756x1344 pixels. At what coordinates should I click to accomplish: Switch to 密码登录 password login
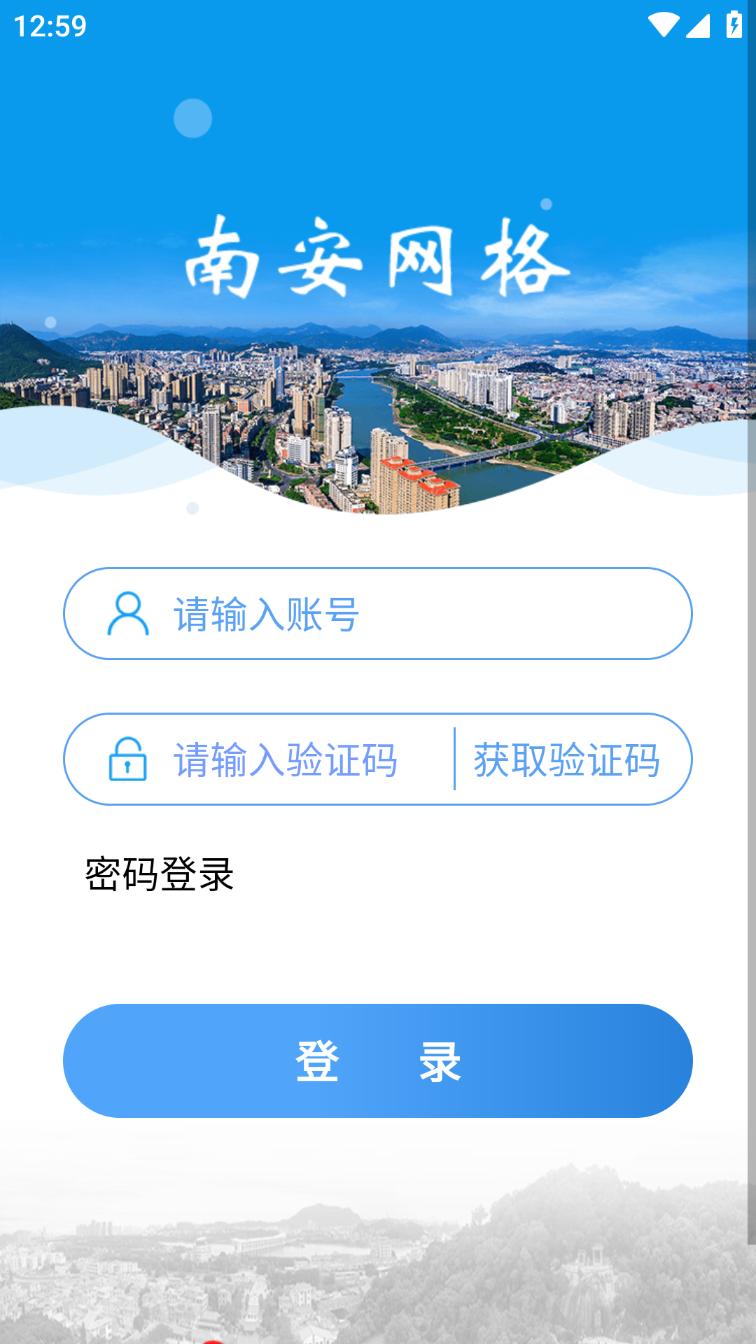[x=160, y=875]
